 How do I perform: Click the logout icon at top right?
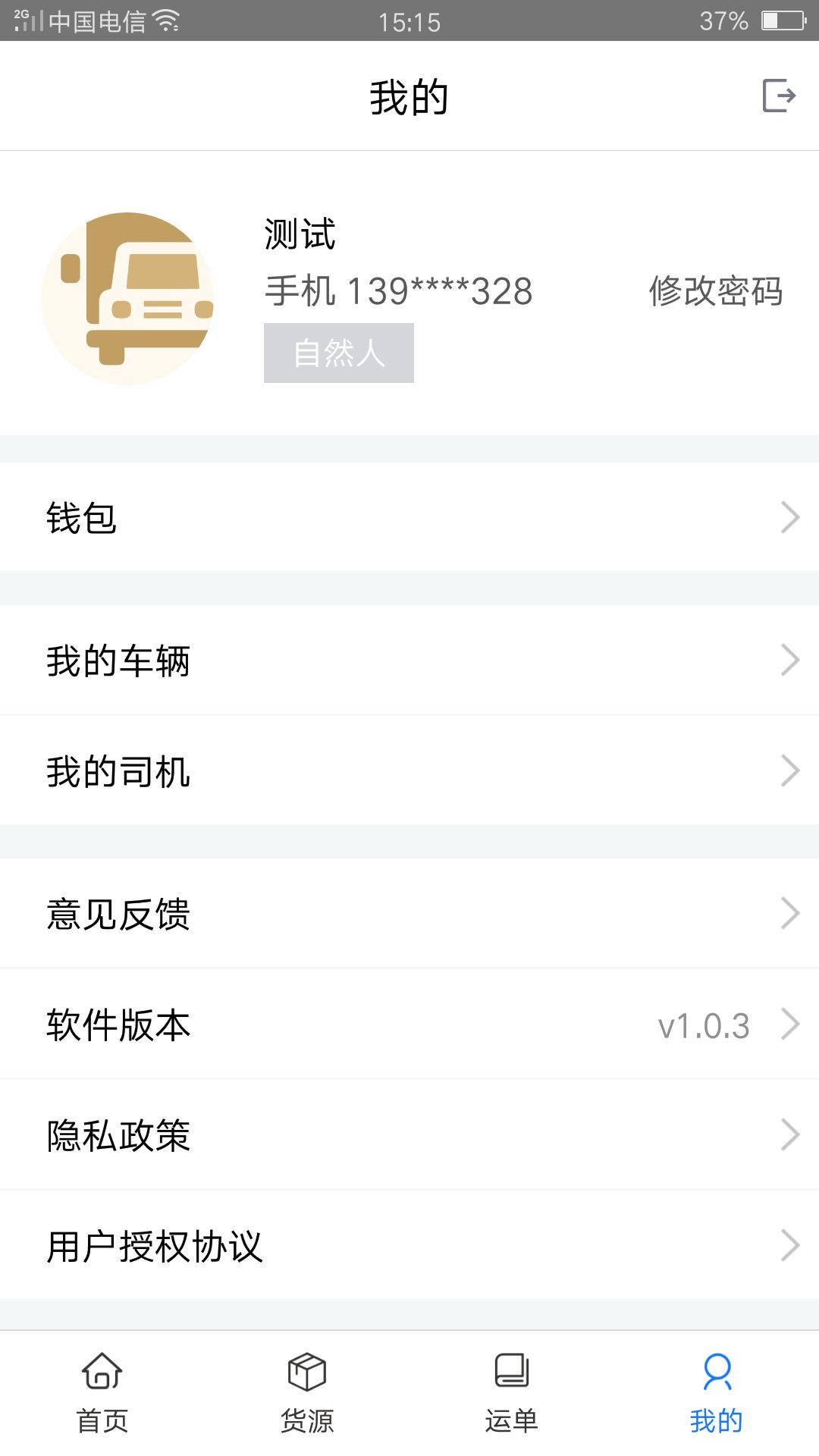point(778,95)
